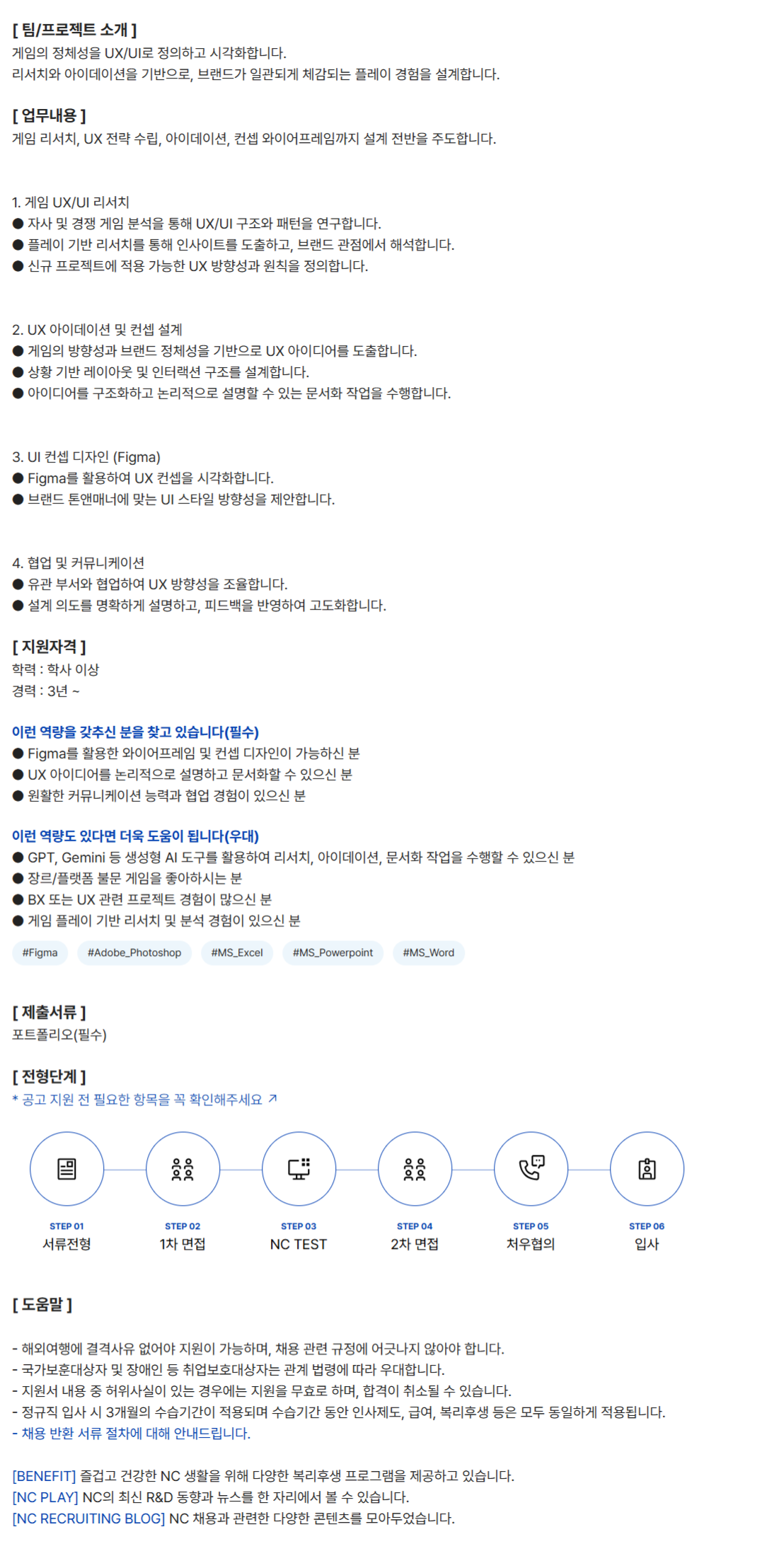This screenshot has width=779, height=1568.
Task: Select the #MS_Powerpoint tag chip
Action: [333, 952]
